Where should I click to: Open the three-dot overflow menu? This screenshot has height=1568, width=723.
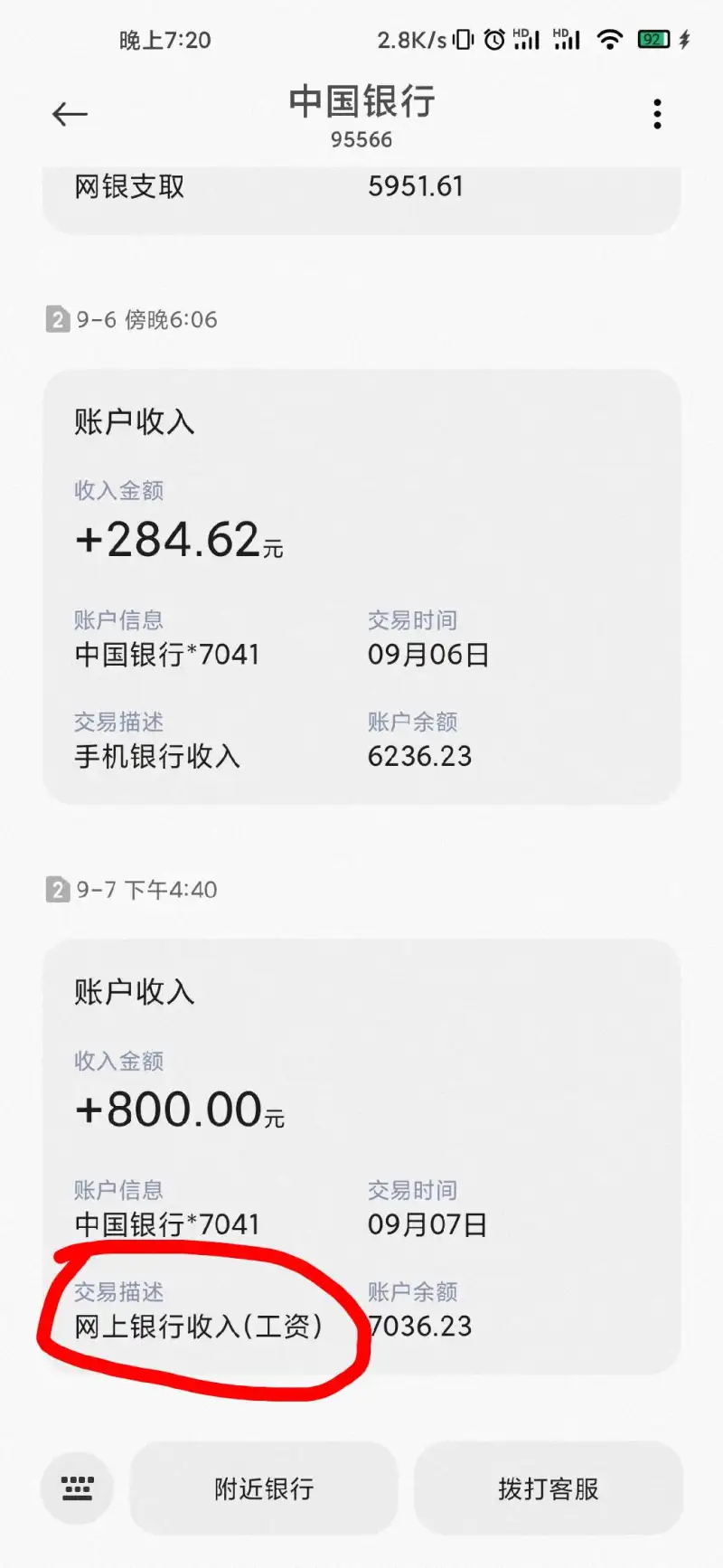click(656, 113)
